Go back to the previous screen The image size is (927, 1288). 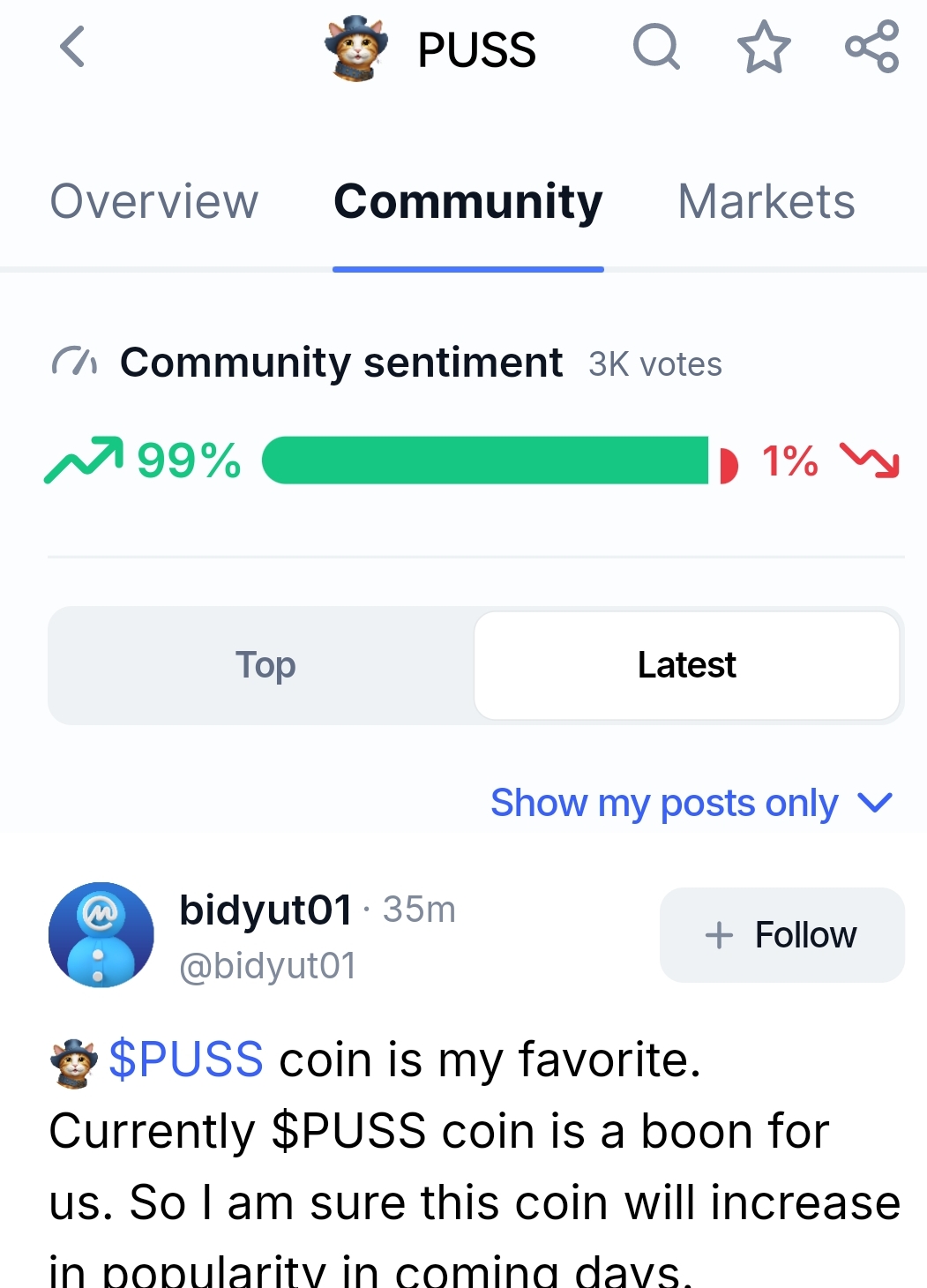[72, 47]
